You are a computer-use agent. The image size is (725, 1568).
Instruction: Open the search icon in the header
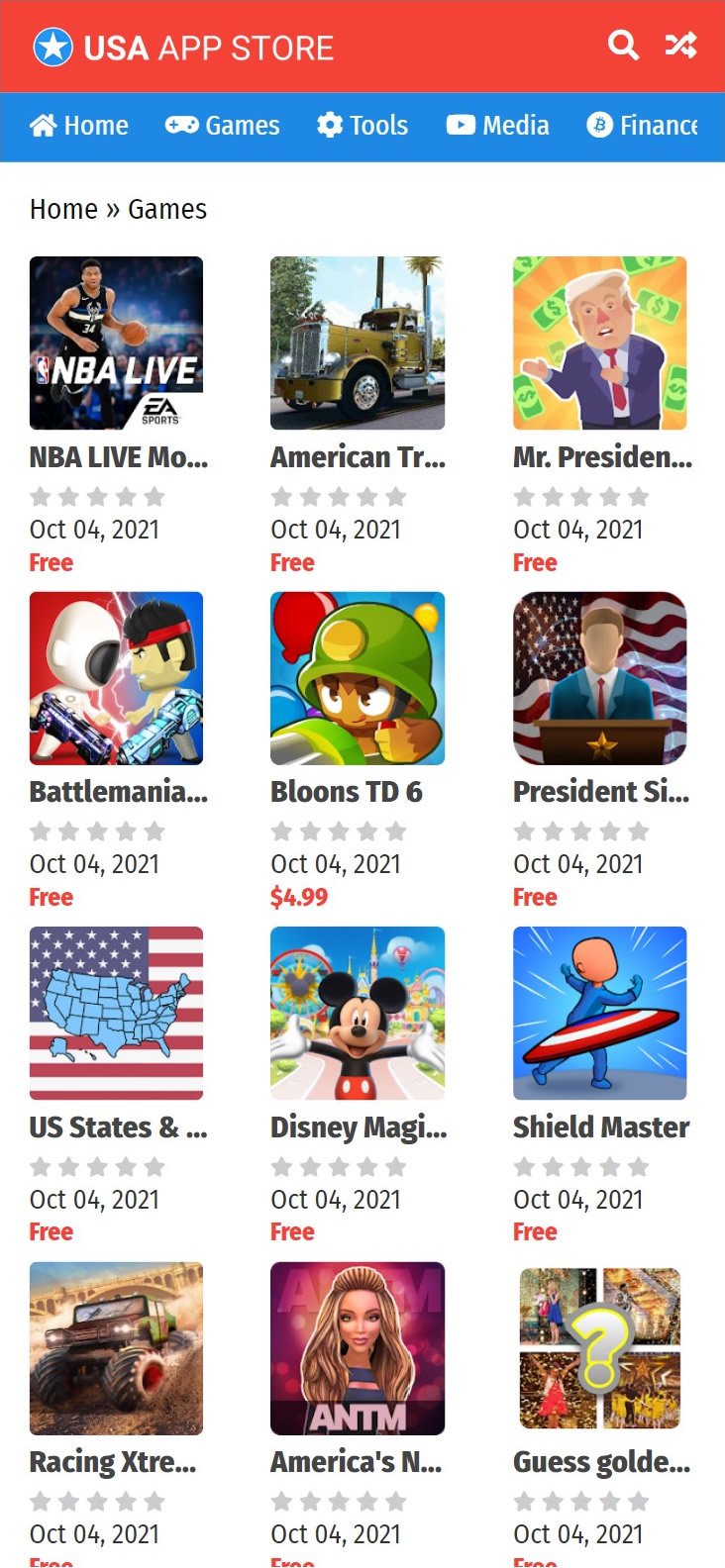(622, 46)
